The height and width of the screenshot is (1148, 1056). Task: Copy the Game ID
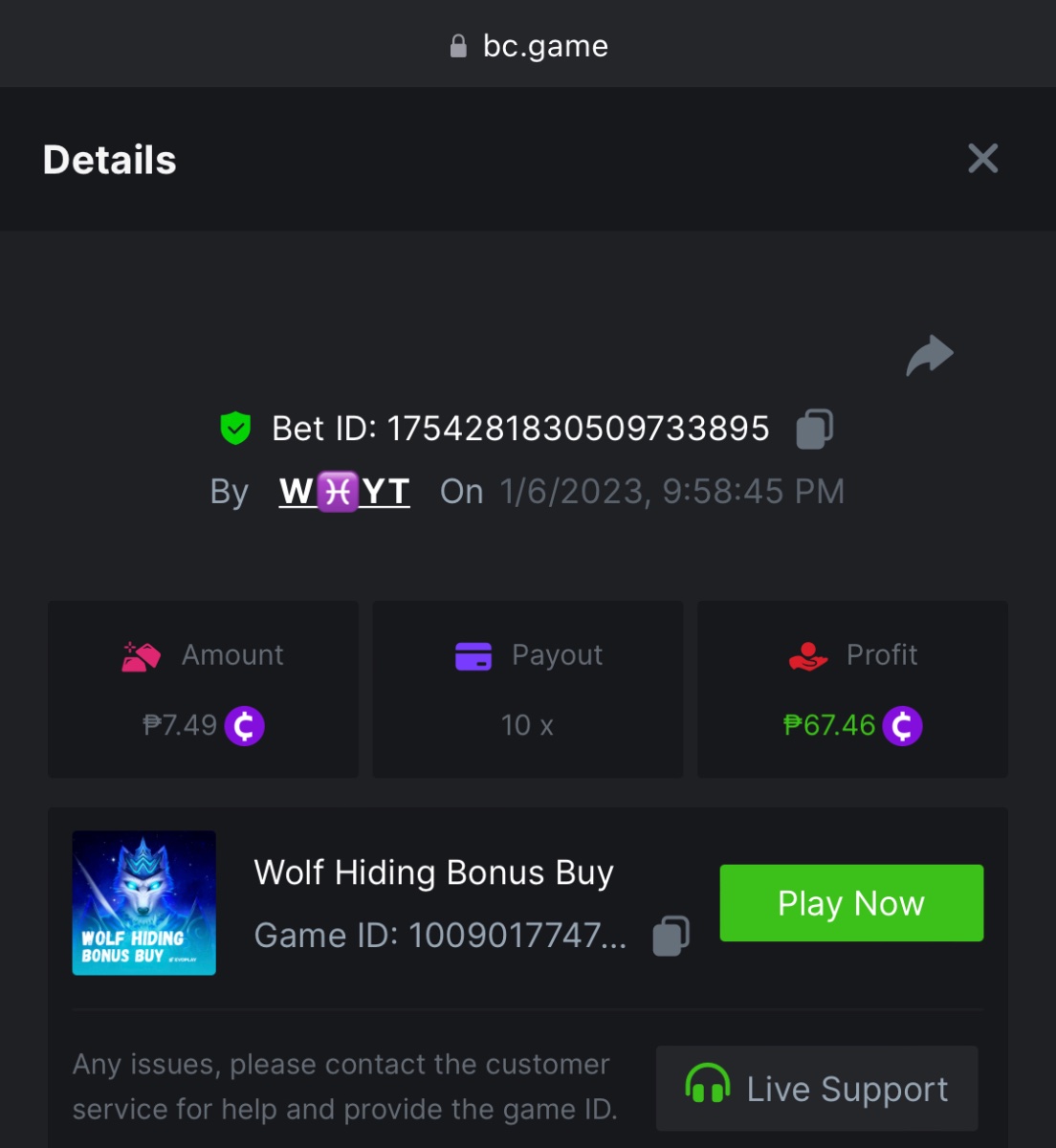(671, 936)
